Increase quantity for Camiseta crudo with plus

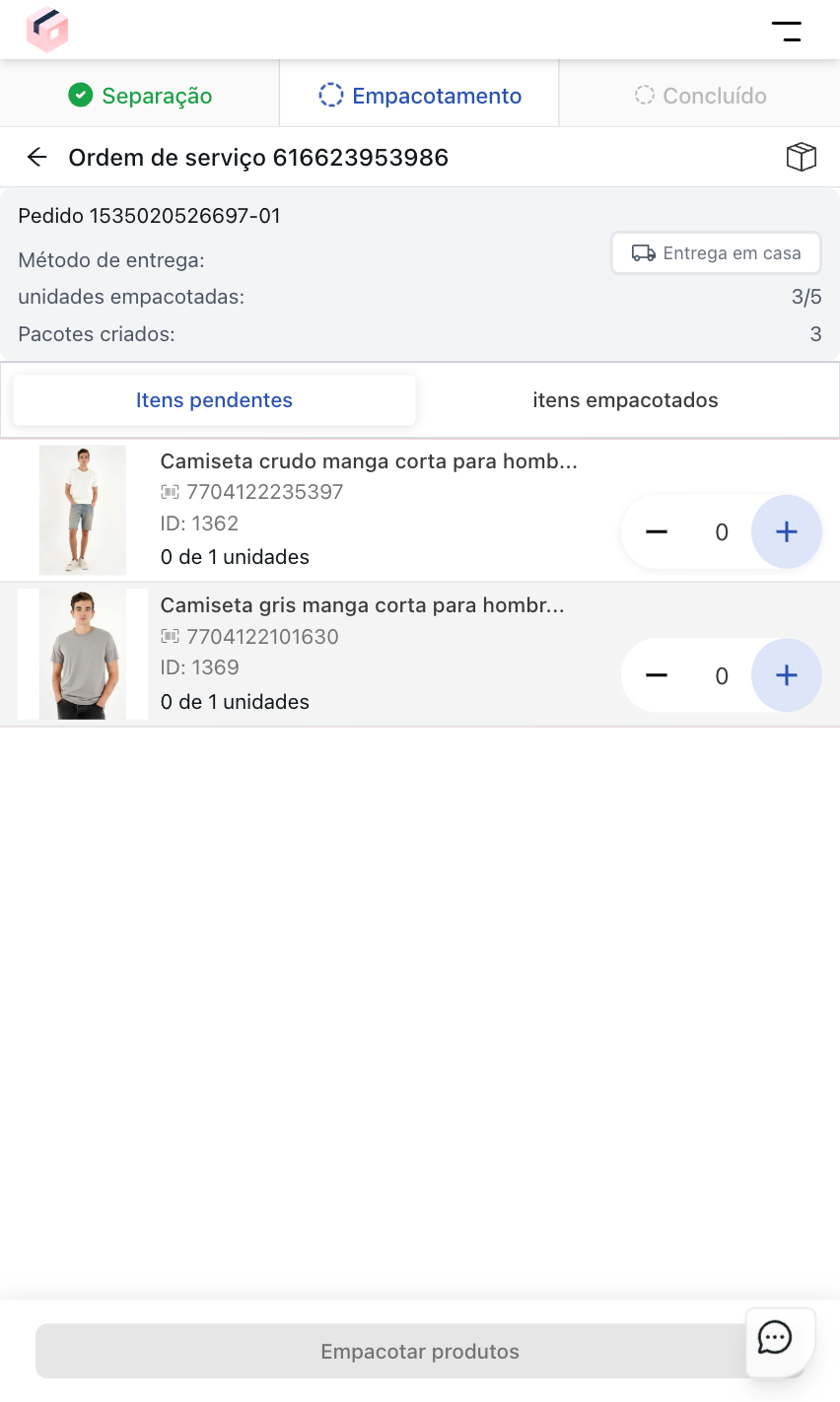[x=786, y=531]
